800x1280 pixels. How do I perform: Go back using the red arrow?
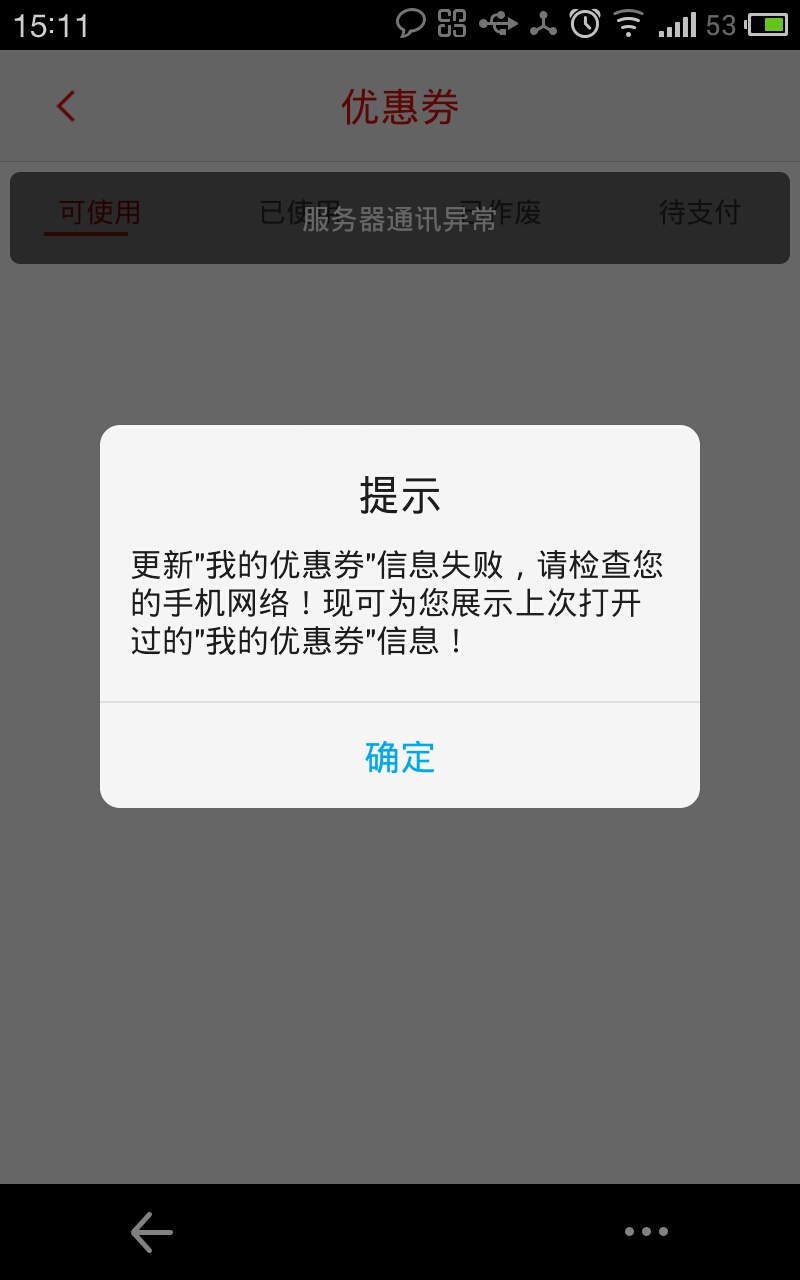point(66,106)
